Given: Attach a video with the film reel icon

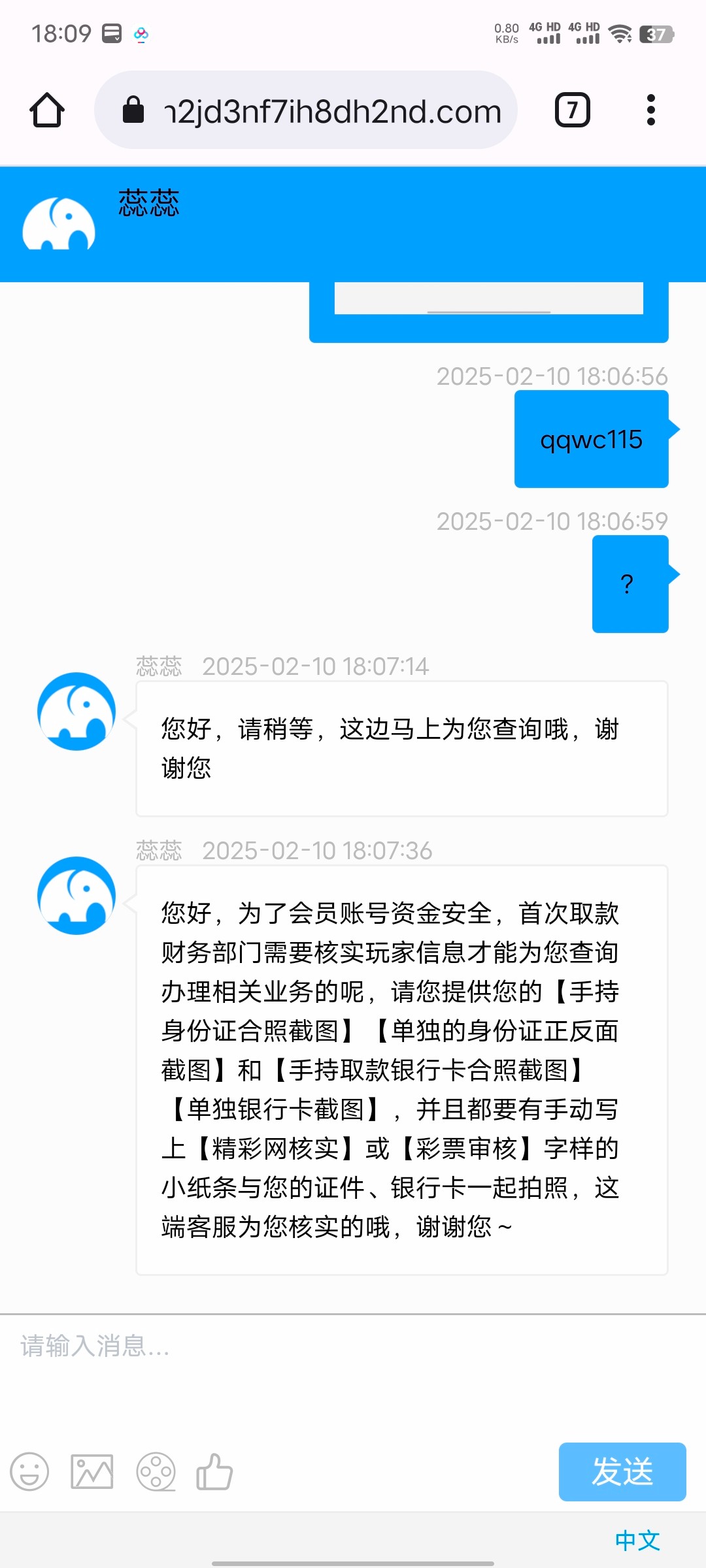Looking at the screenshot, I should click(156, 1472).
